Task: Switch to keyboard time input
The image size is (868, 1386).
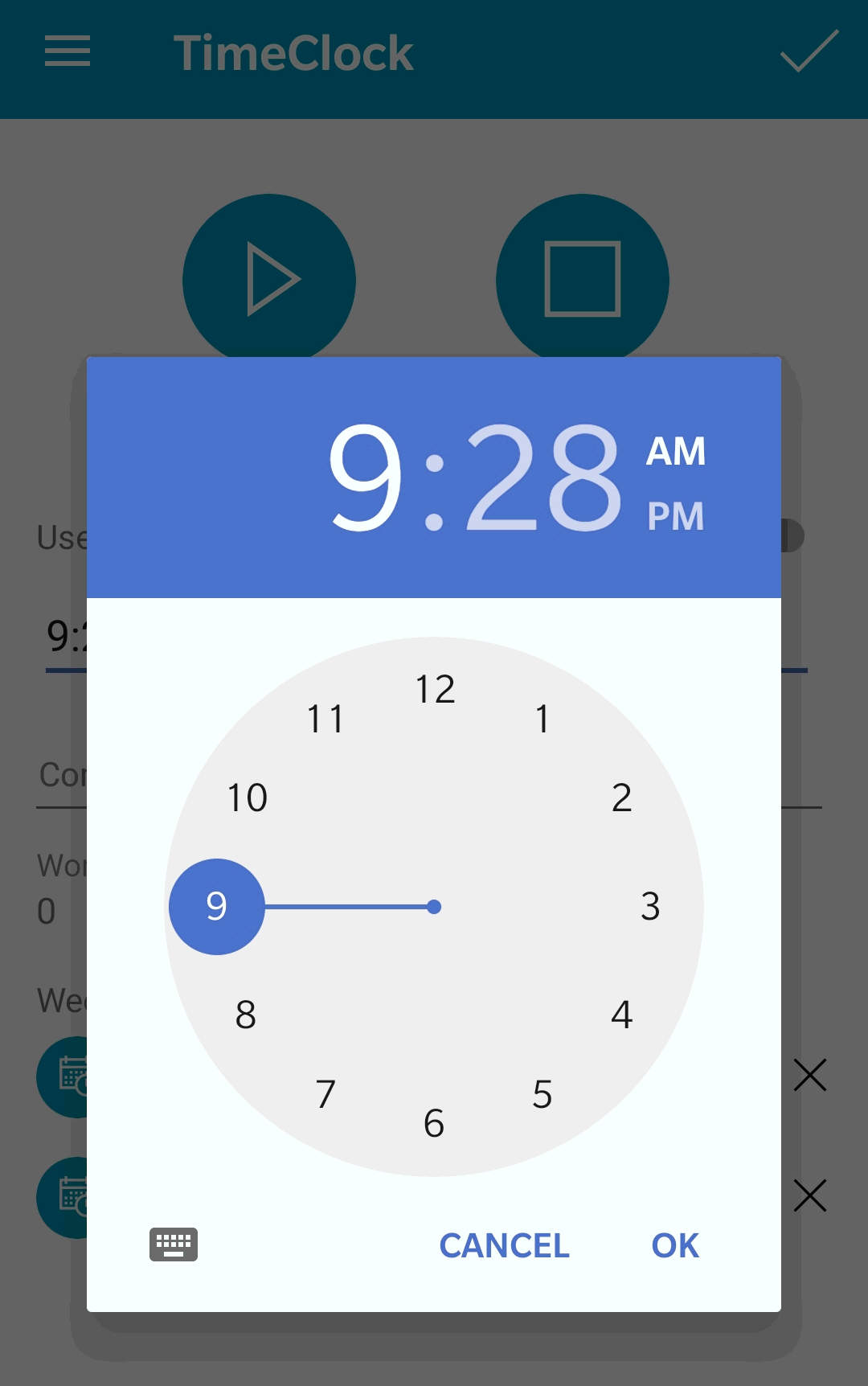Action: 174,1245
